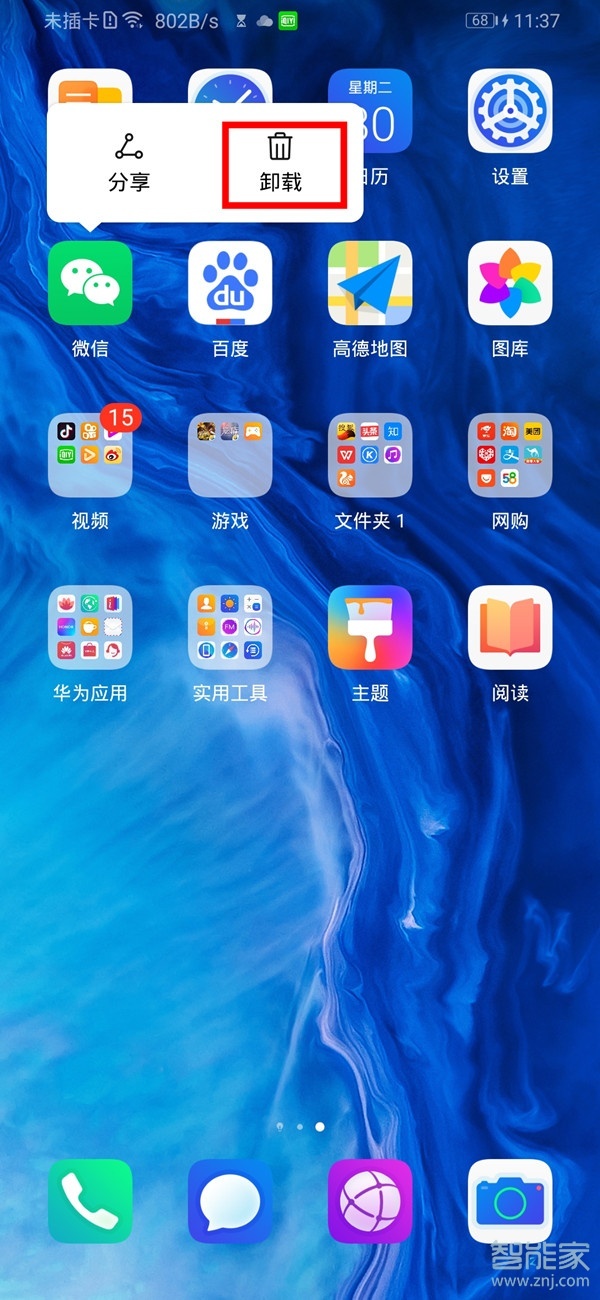600x1300 pixels.
Task: Tap 分享 in the WeChat popup
Action: [129, 163]
